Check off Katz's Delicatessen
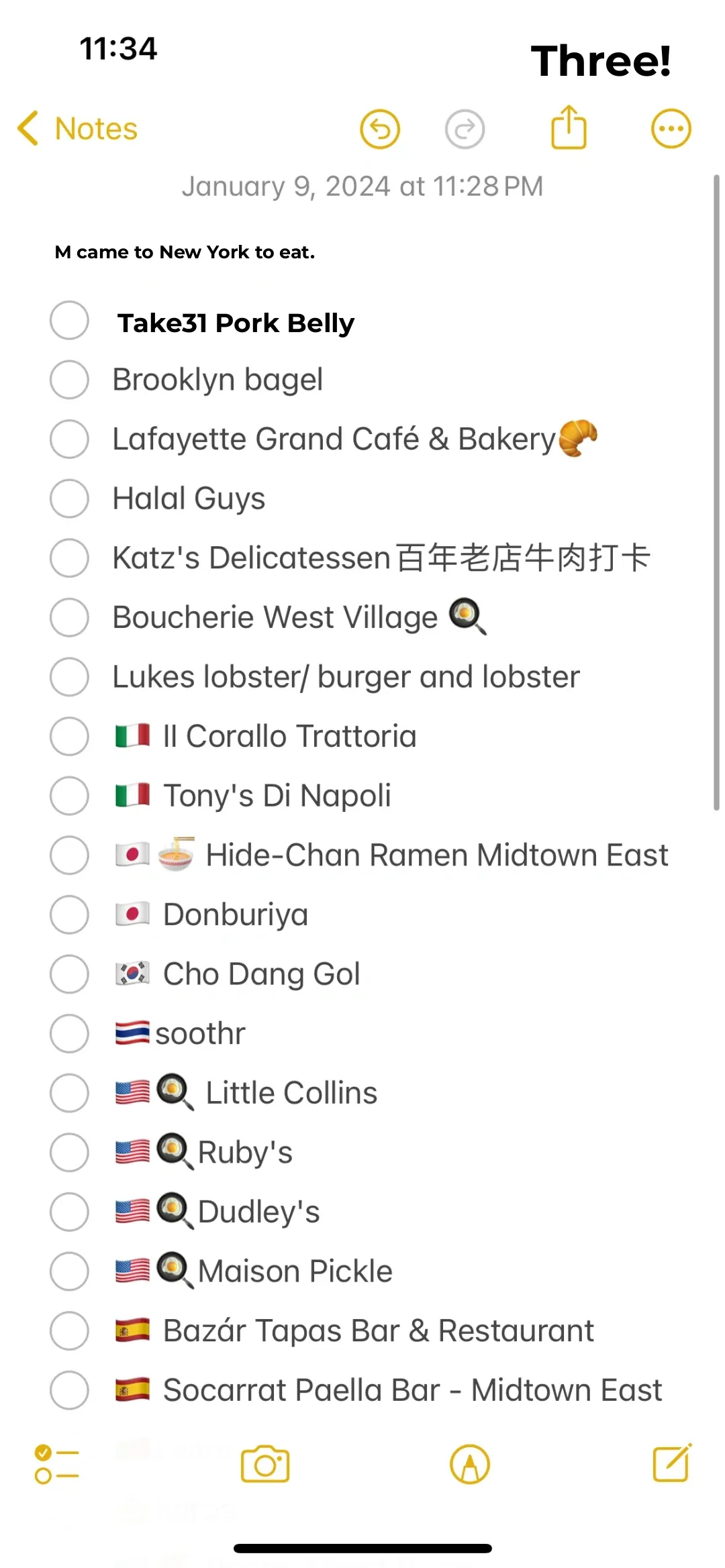The image size is (725, 1568). [x=68, y=558]
